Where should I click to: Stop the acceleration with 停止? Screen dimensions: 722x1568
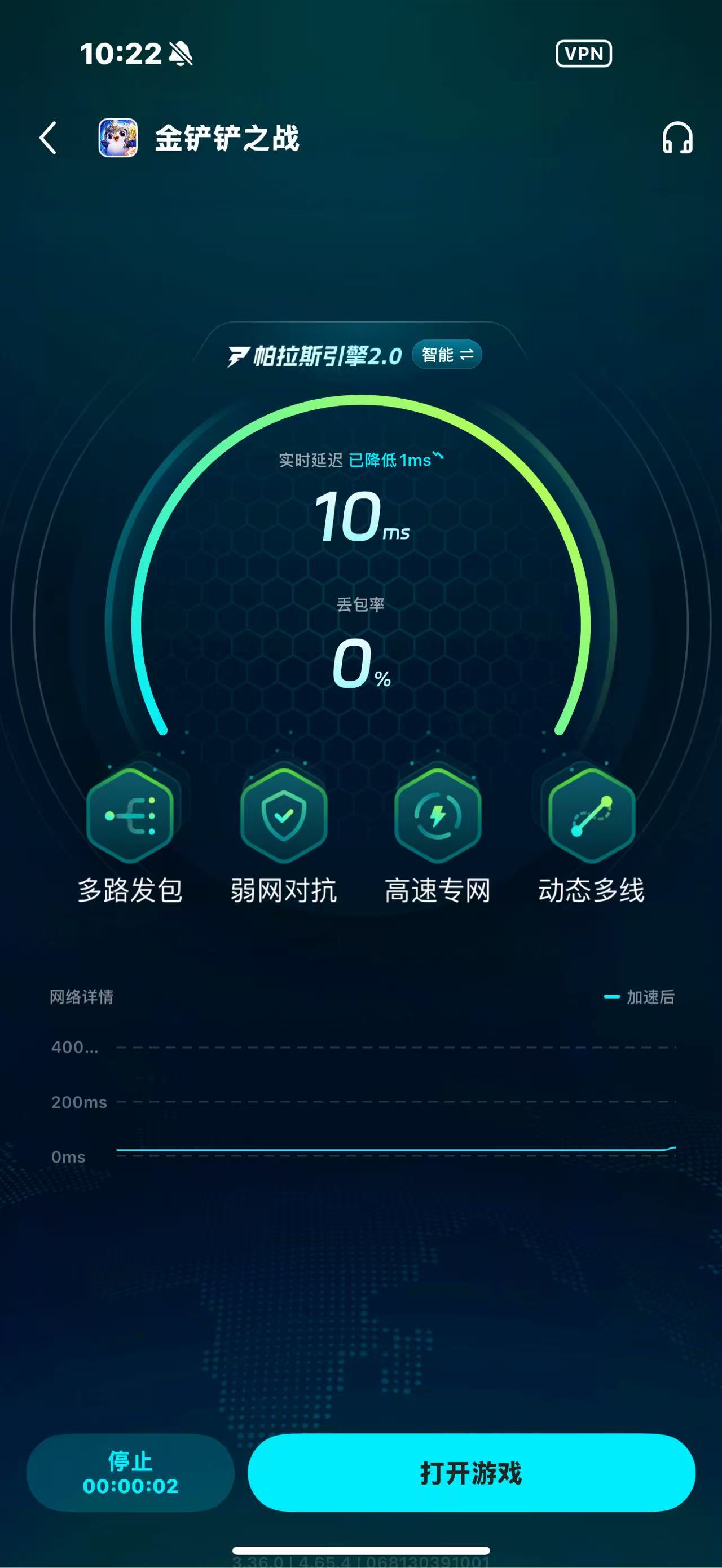click(130, 1472)
